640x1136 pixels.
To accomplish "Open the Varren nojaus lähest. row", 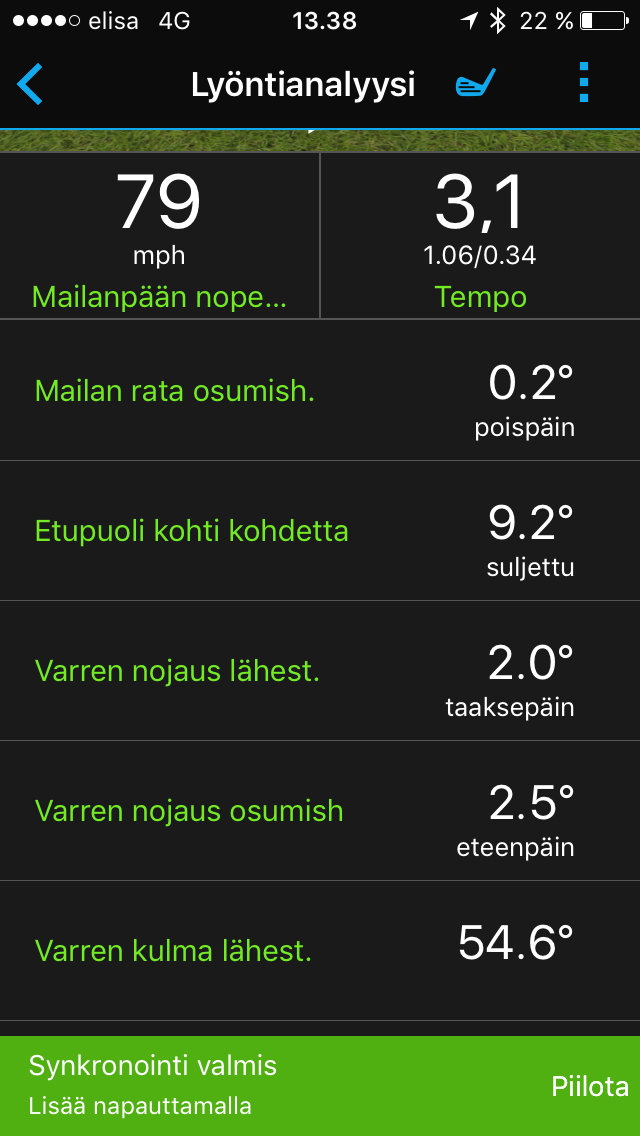I will click(320, 671).
